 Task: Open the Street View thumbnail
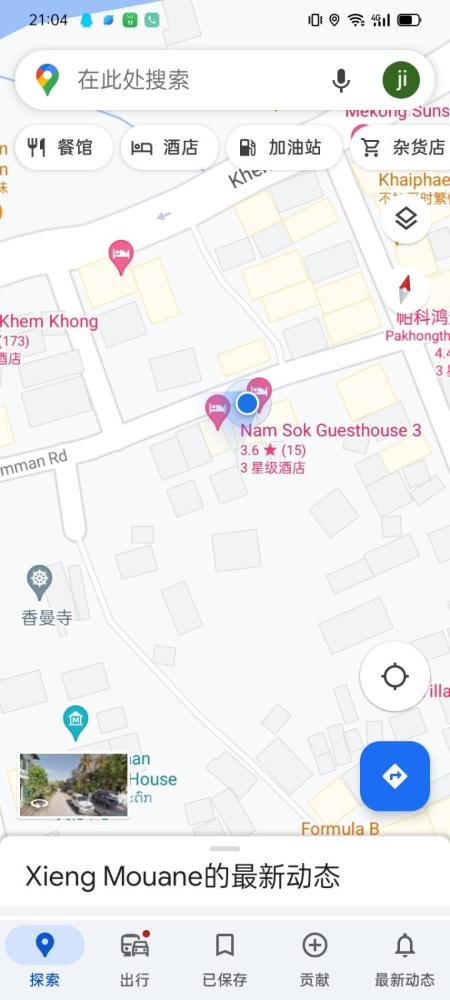coord(73,785)
